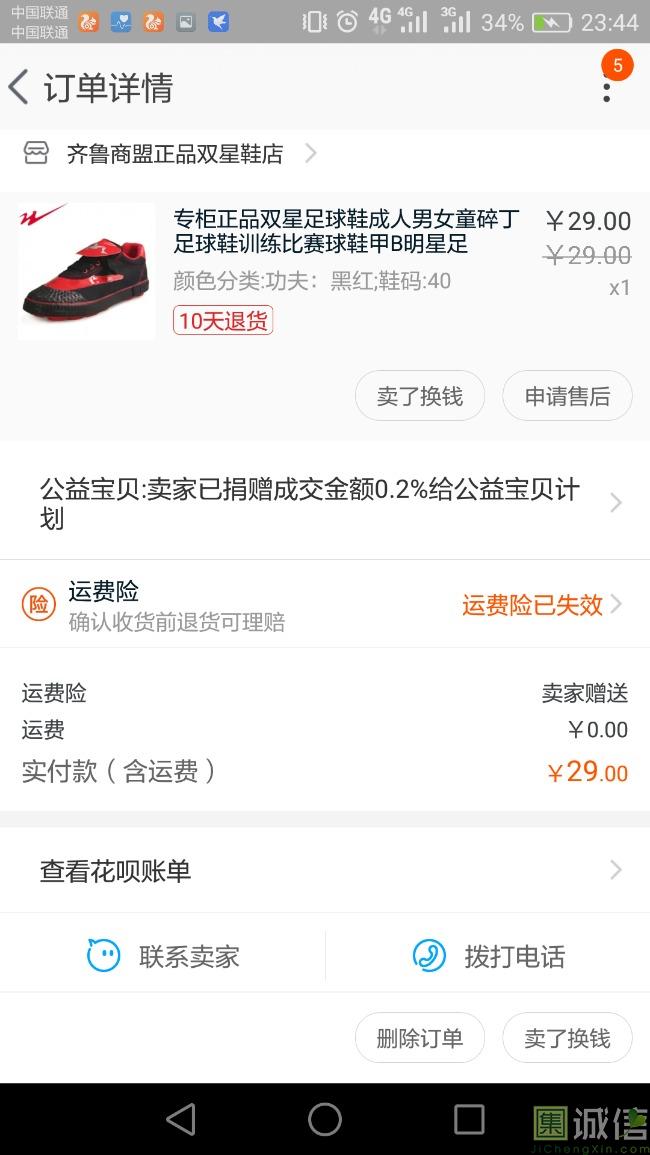View the 双星足球鞋 product details
This screenshot has width=650, height=1155.
[x=346, y=232]
